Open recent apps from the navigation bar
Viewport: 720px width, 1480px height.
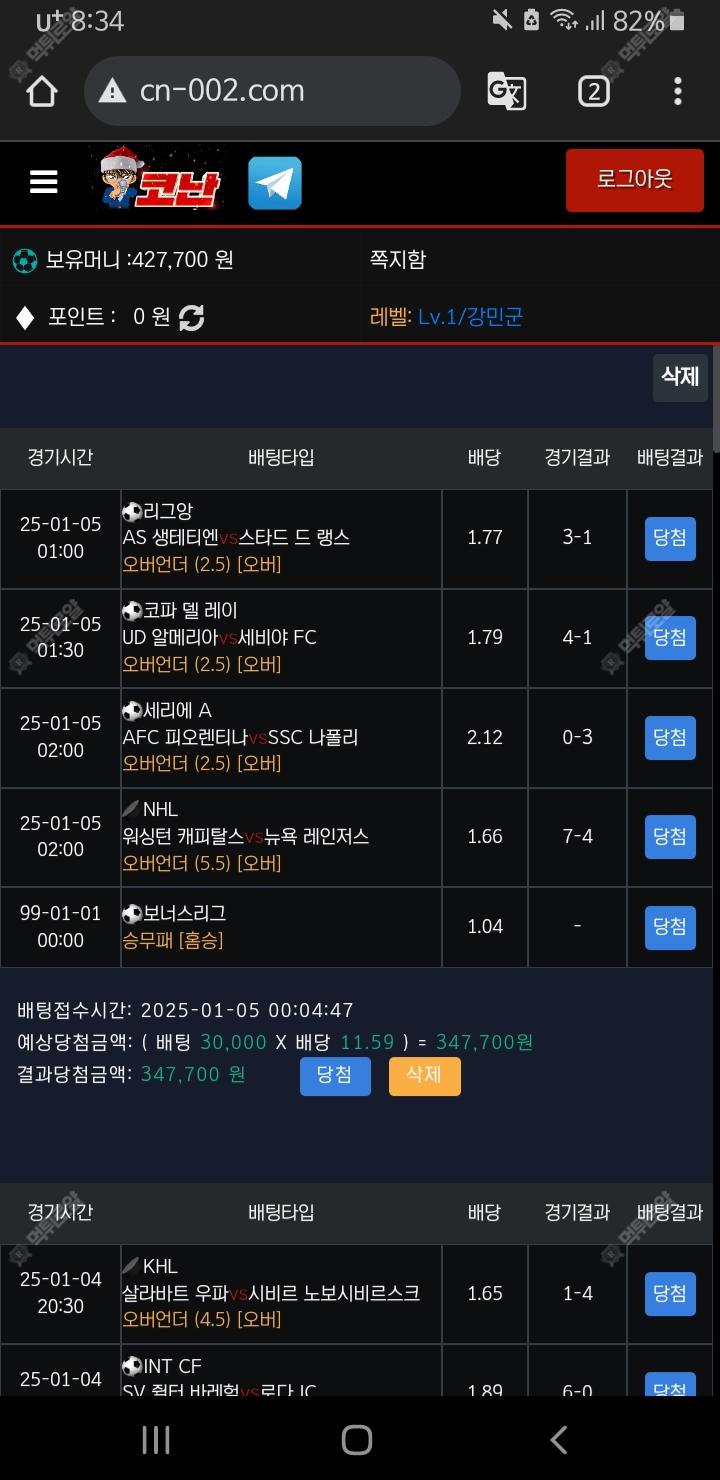[156, 1440]
